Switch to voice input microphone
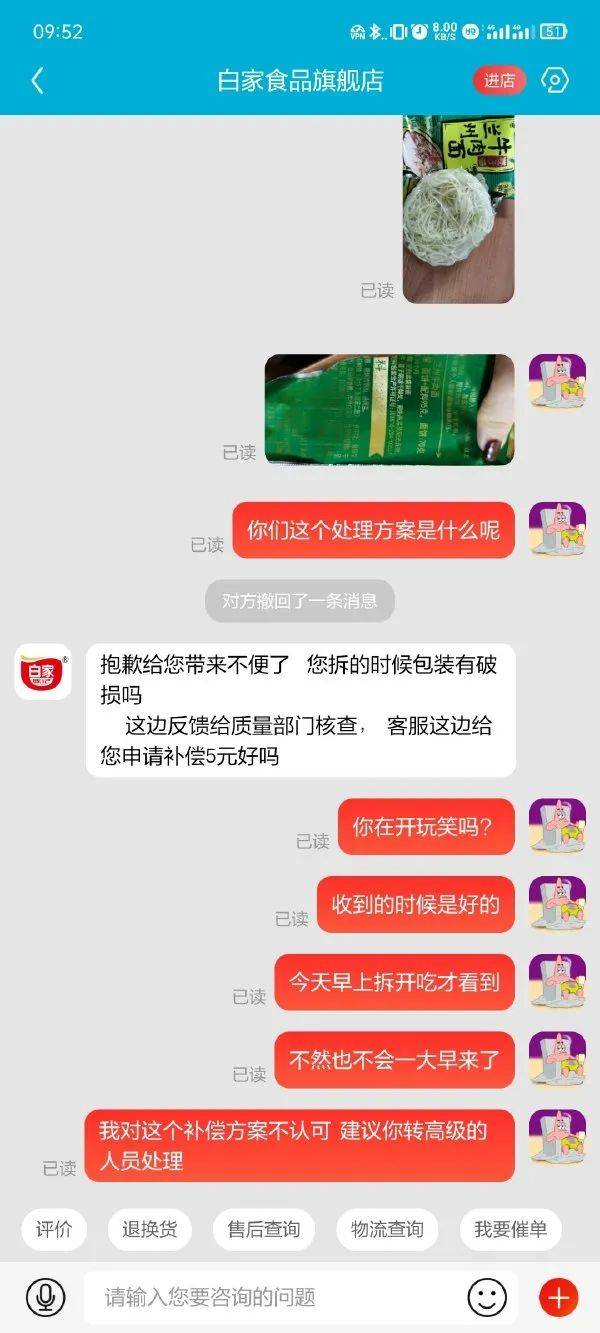 pos(45,1297)
